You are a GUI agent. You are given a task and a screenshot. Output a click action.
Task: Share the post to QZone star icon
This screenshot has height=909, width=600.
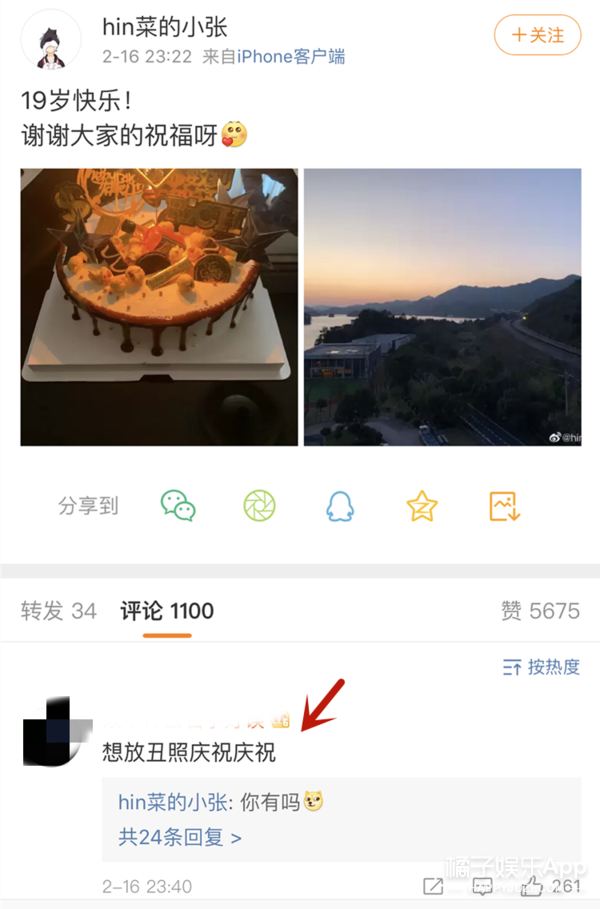coord(422,506)
